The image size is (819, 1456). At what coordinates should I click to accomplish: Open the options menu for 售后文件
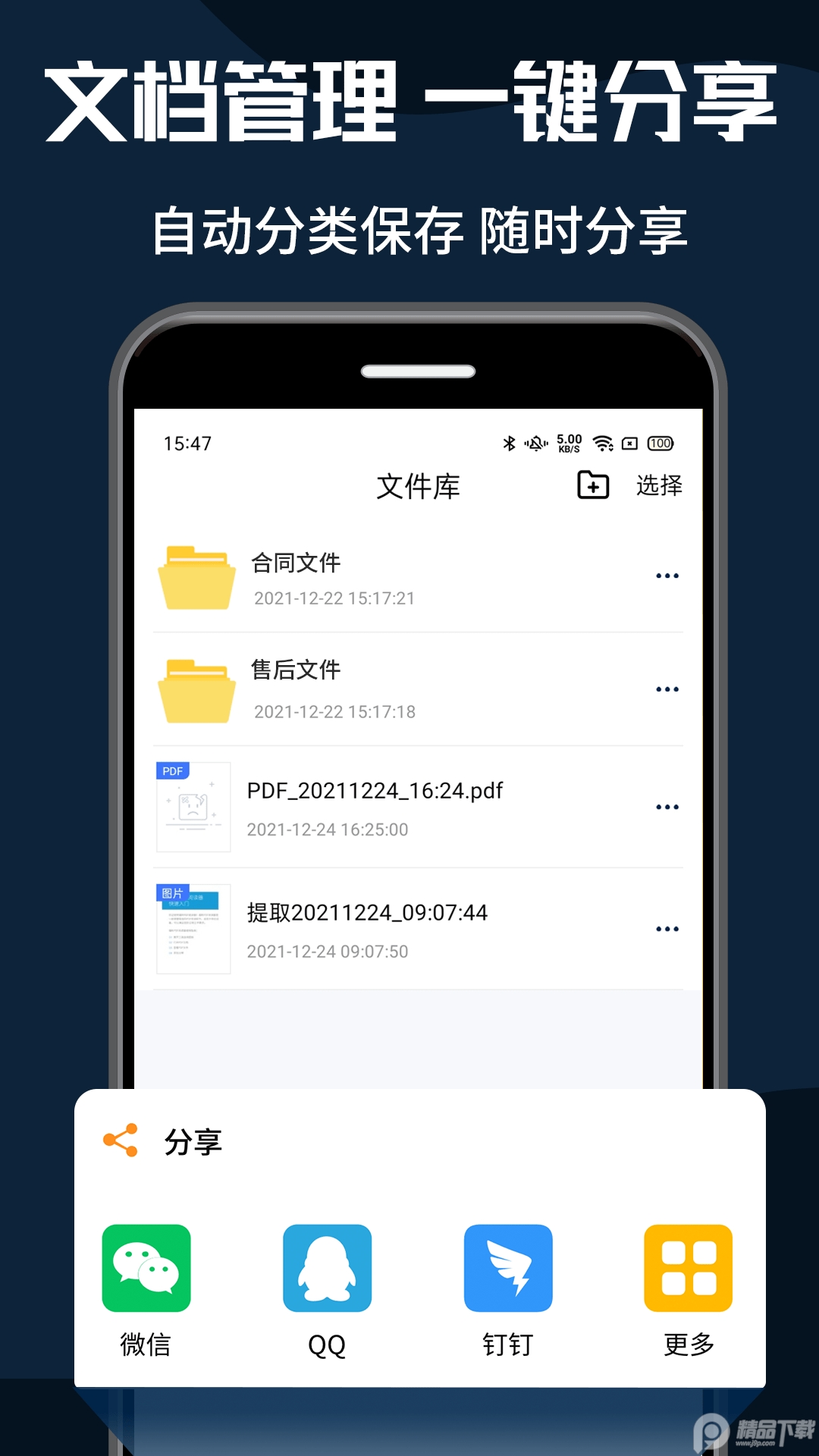click(667, 688)
